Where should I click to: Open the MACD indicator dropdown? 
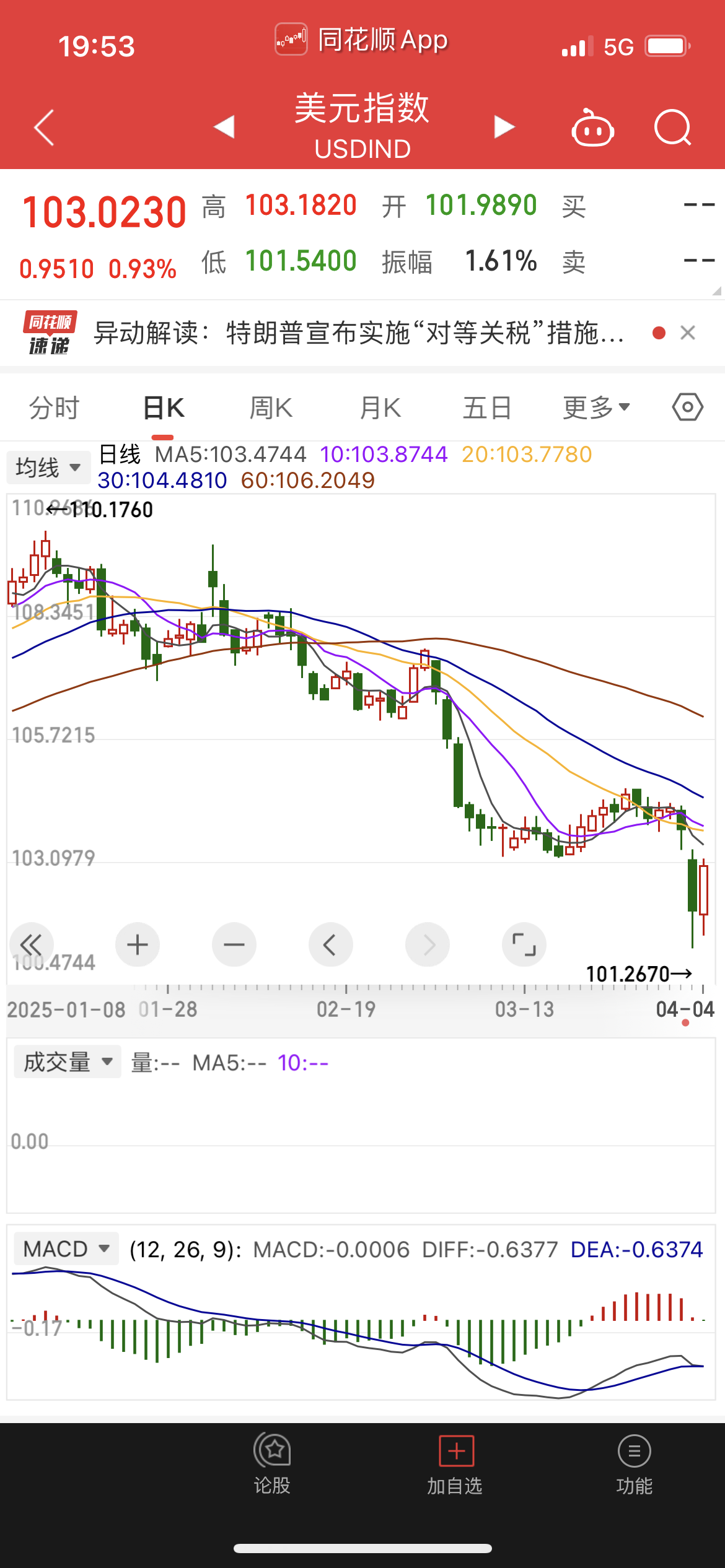(x=66, y=1249)
